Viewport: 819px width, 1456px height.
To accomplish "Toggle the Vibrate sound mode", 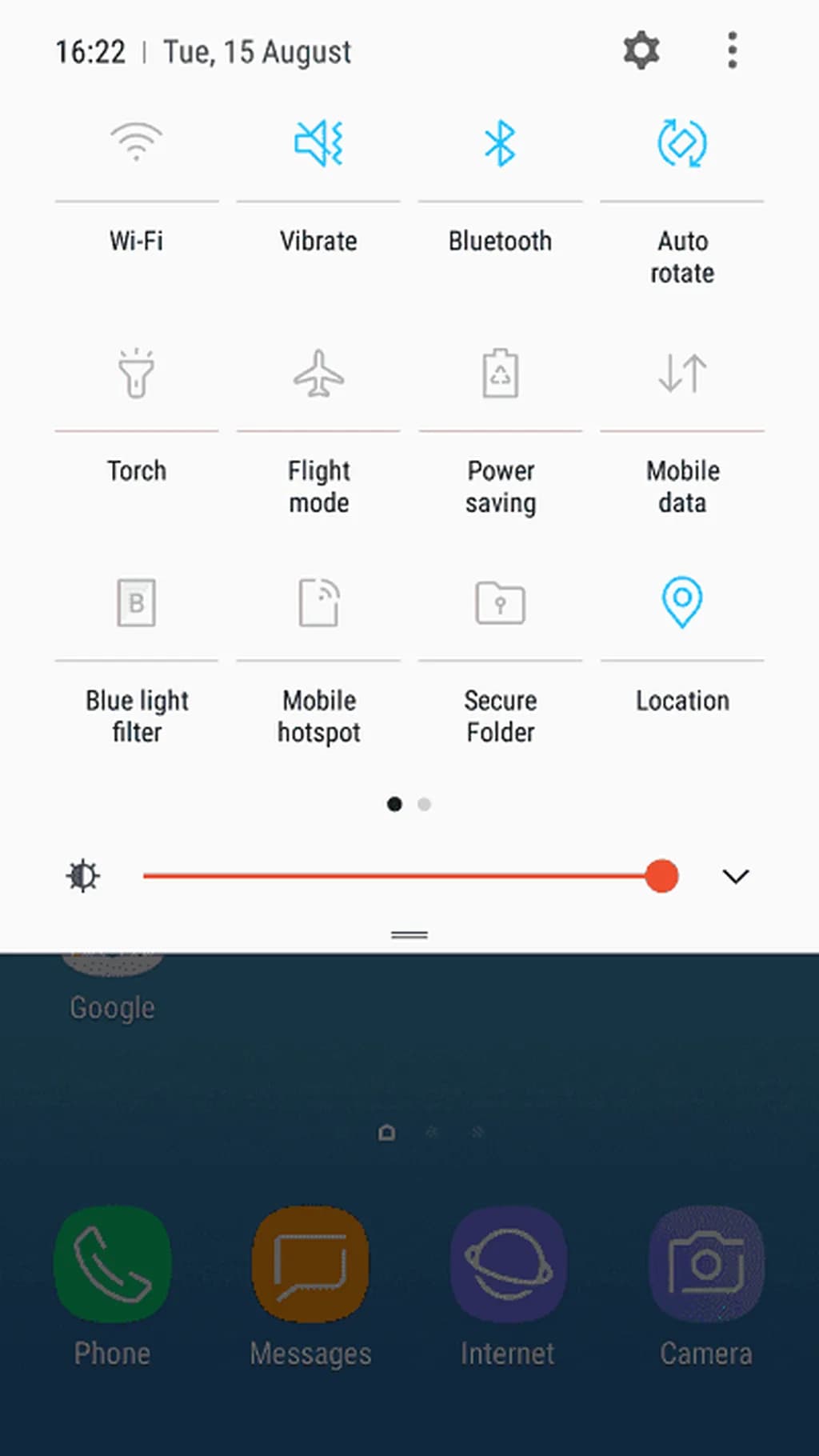I will [x=318, y=144].
